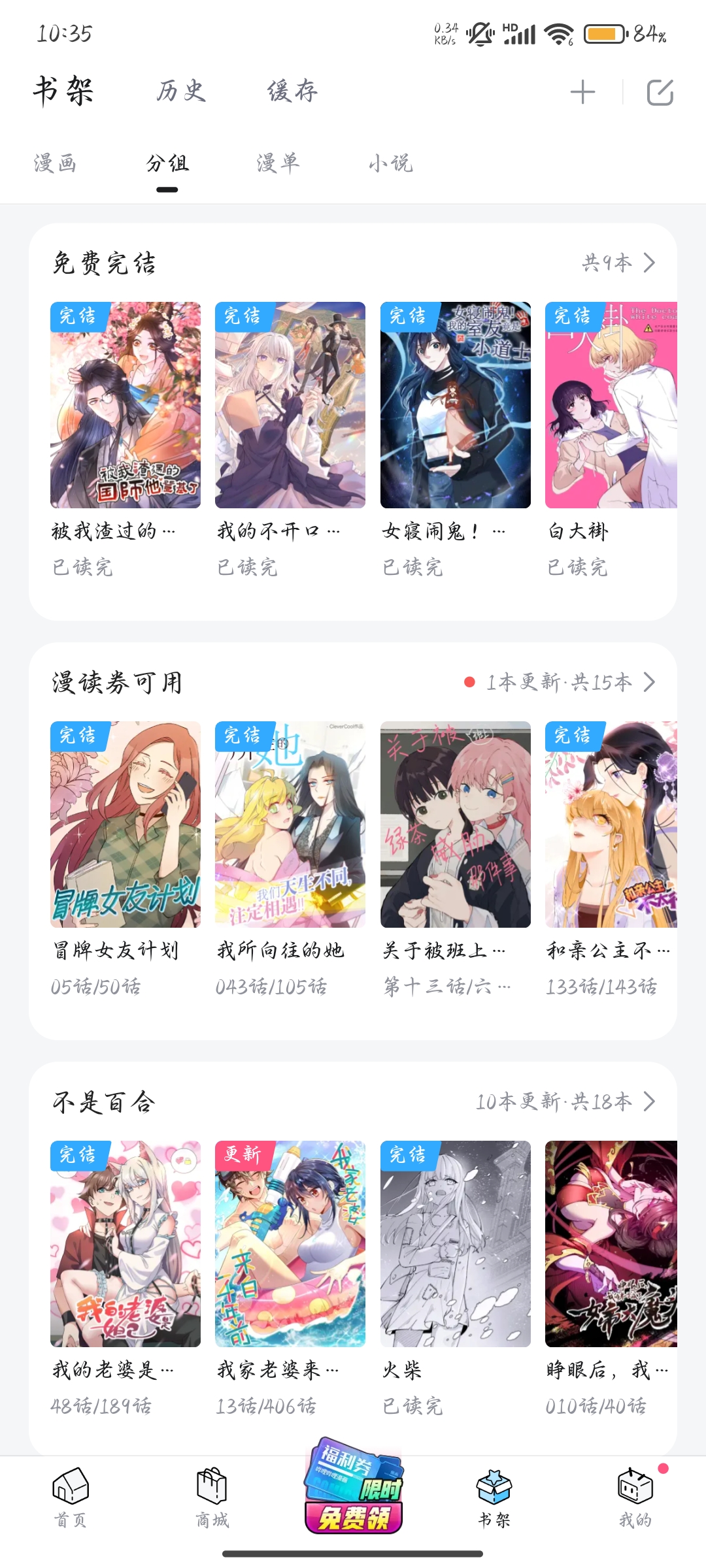Select the 漫单 sub-tab
The height and width of the screenshot is (1568, 706).
278,163
